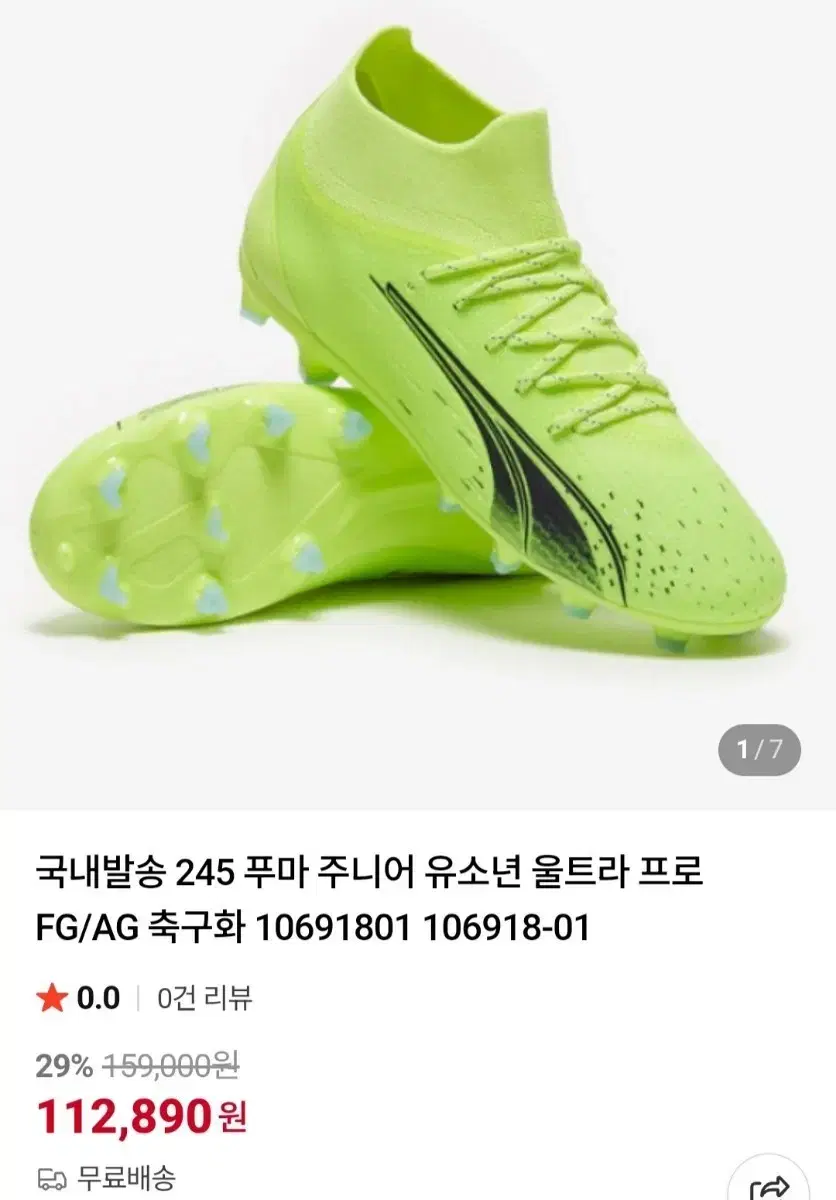The image size is (836, 1200).
Task: Select the red star rating icon
Action: [52, 996]
